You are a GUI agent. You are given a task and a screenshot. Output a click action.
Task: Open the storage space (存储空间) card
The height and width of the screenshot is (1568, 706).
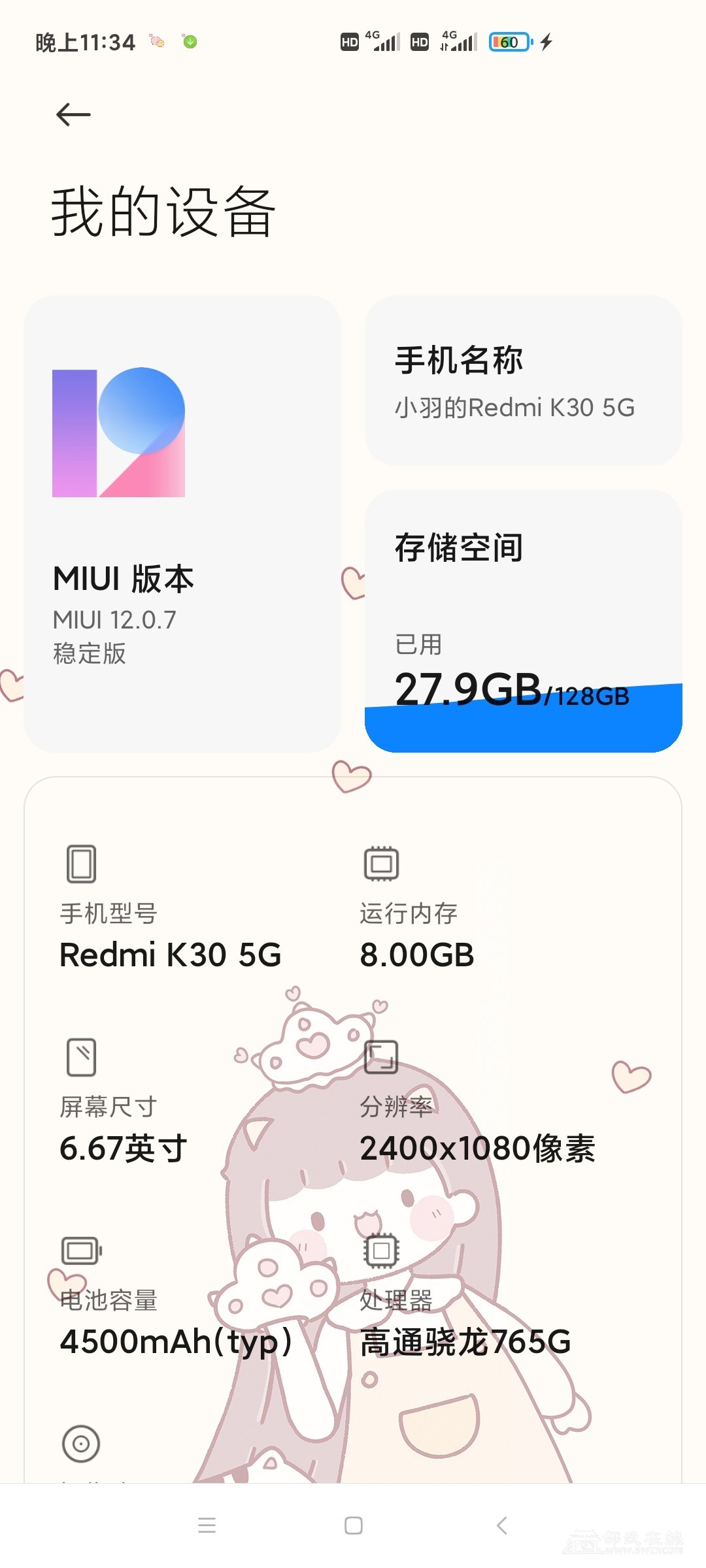[523, 621]
